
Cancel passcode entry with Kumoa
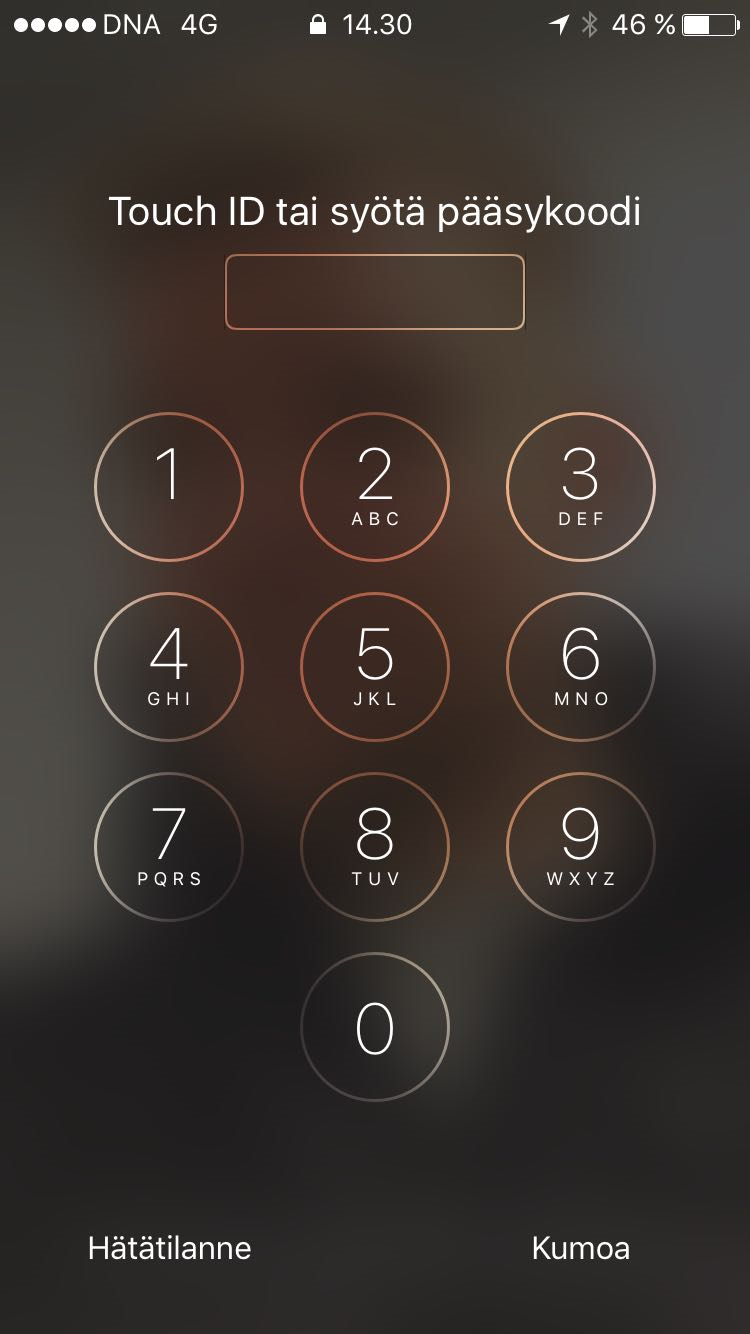[581, 1248]
